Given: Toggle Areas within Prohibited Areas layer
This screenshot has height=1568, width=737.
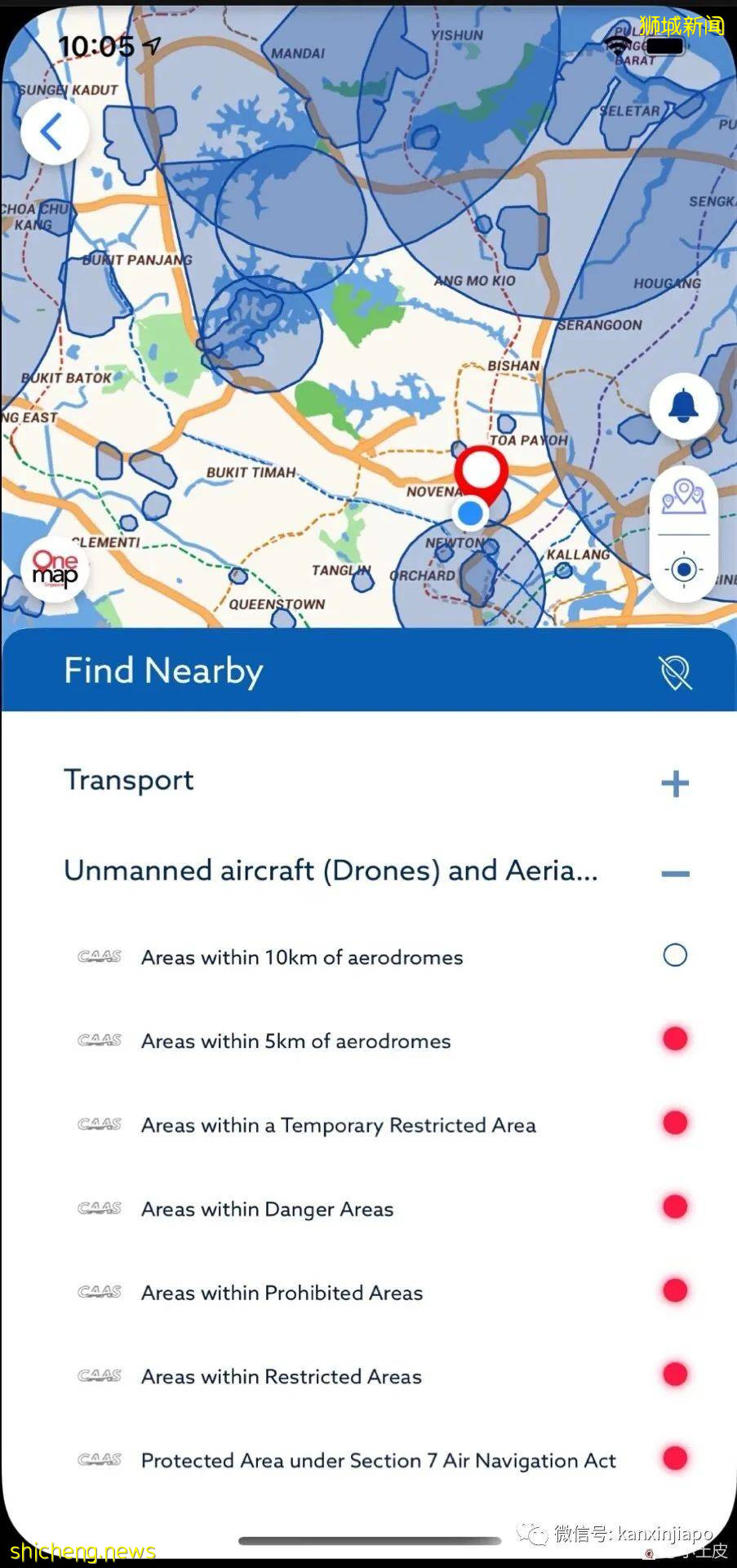Looking at the screenshot, I should tap(674, 1291).
